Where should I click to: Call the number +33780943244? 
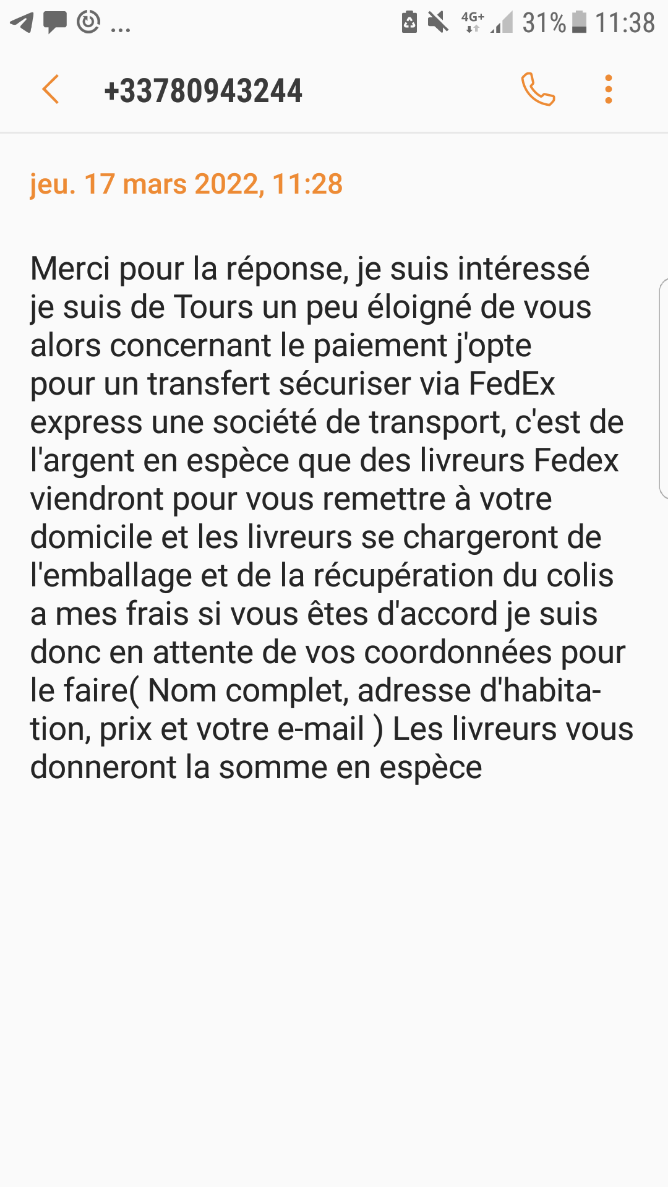click(538, 90)
